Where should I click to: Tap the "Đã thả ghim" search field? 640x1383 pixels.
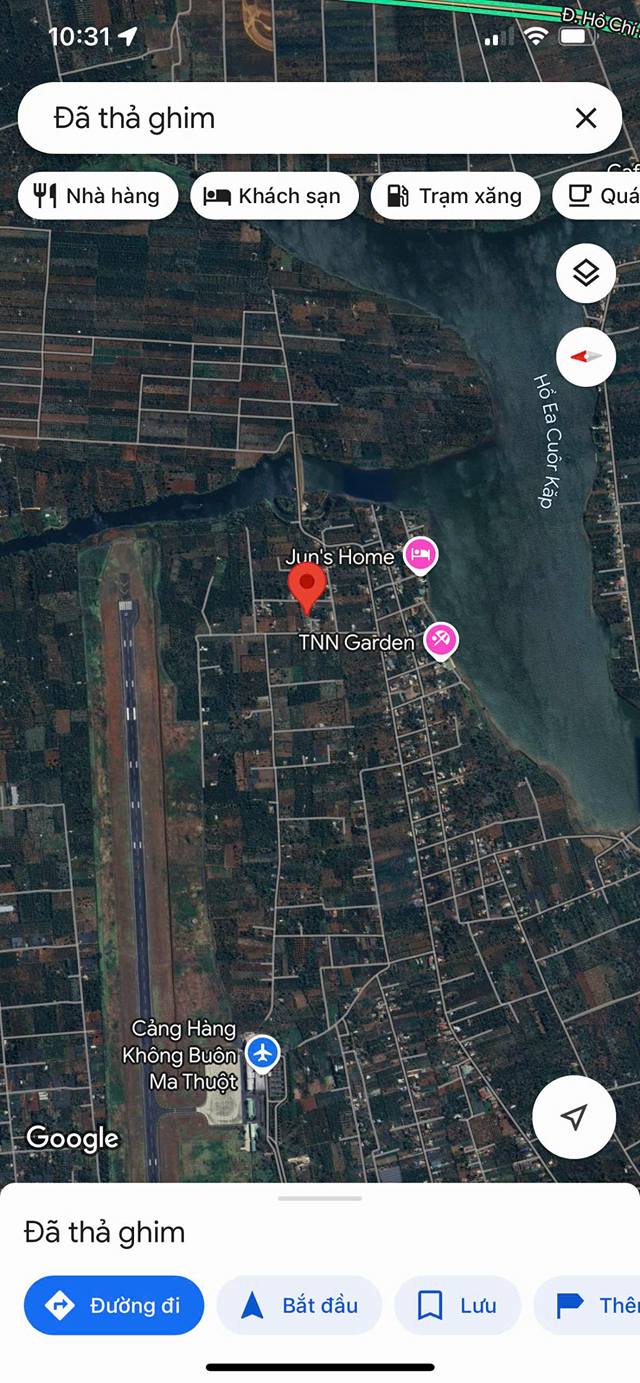300,119
